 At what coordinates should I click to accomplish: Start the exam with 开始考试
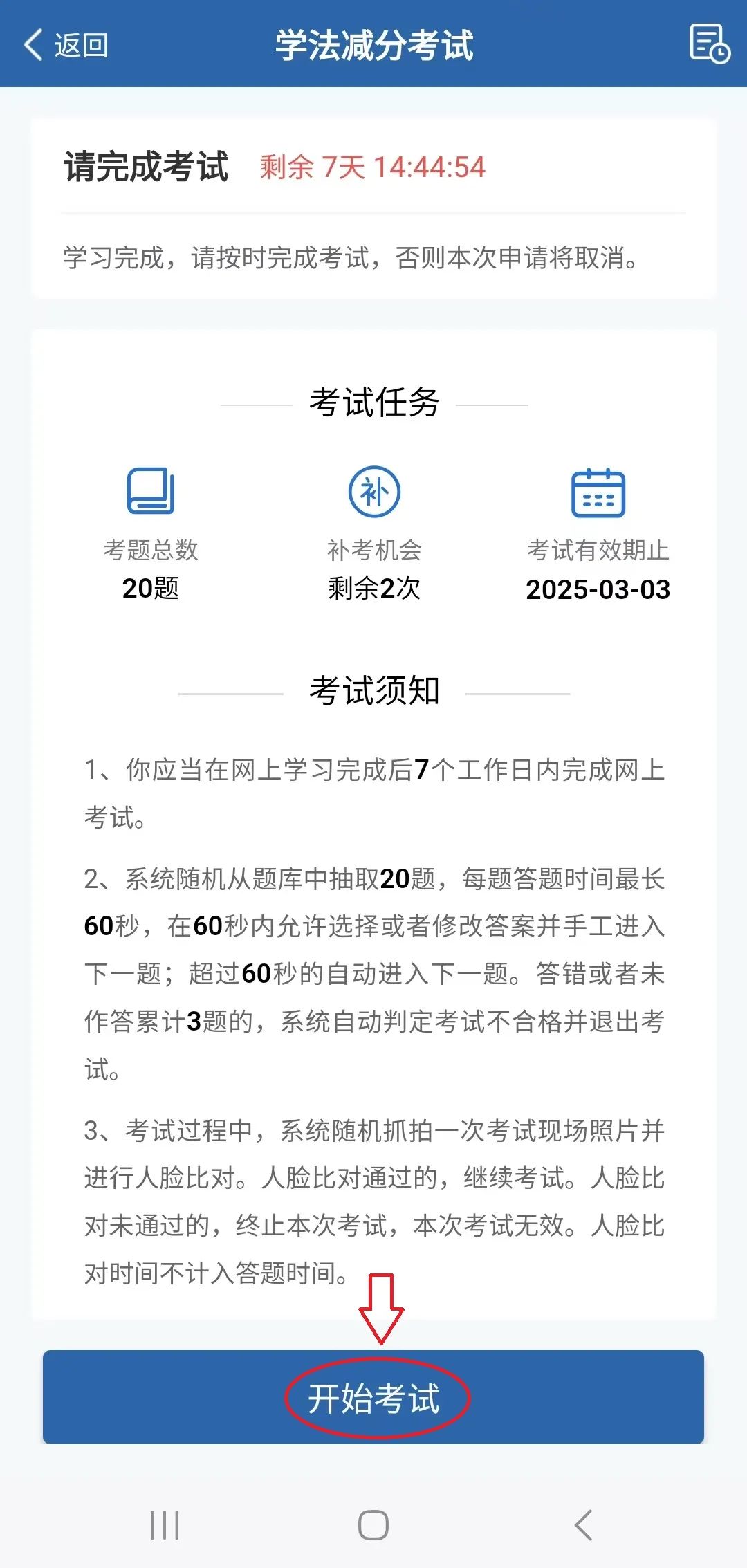(x=373, y=1398)
